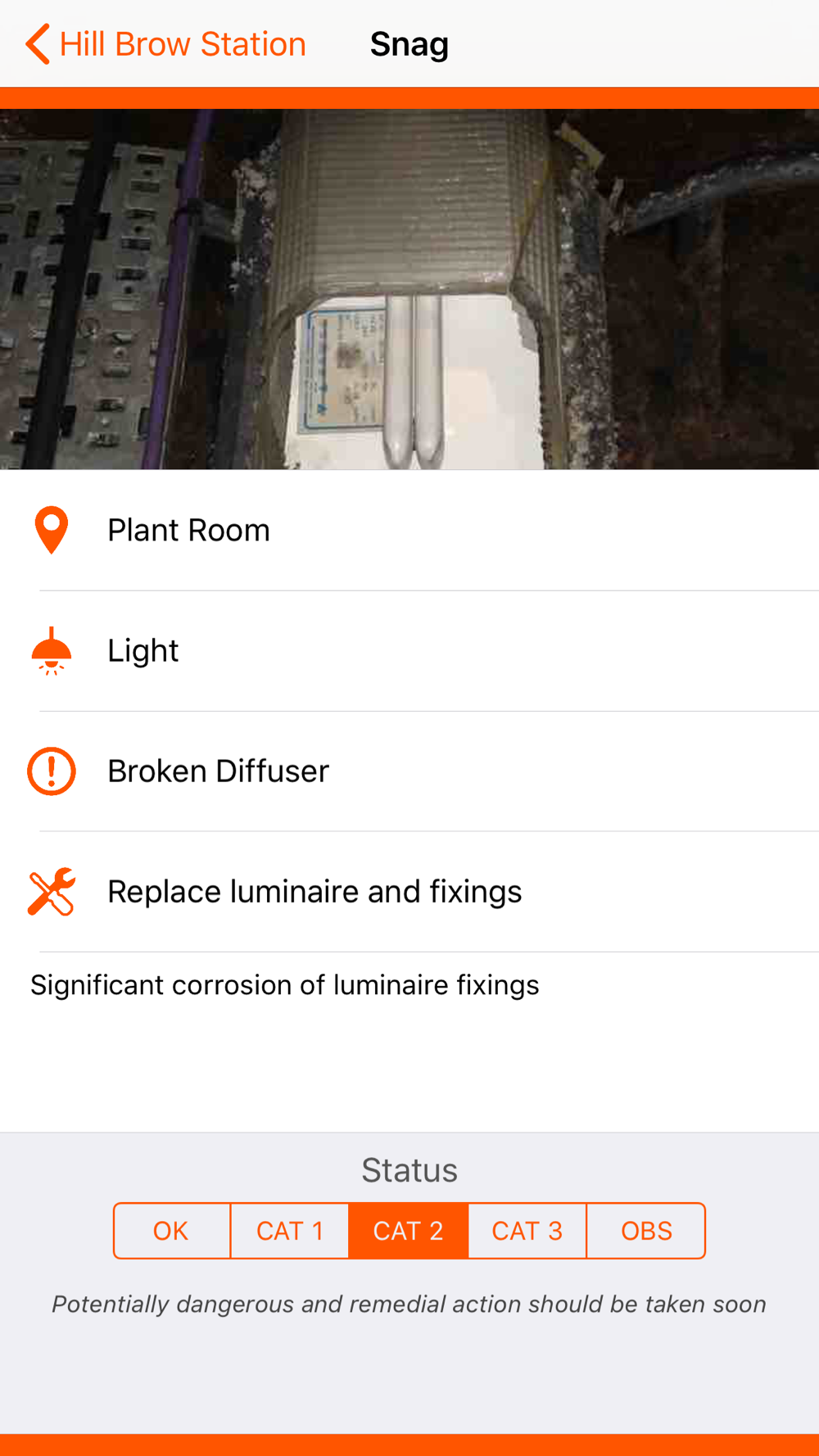Mark status as OBS
819x1456 pixels.
click(x=646, y=1231)
